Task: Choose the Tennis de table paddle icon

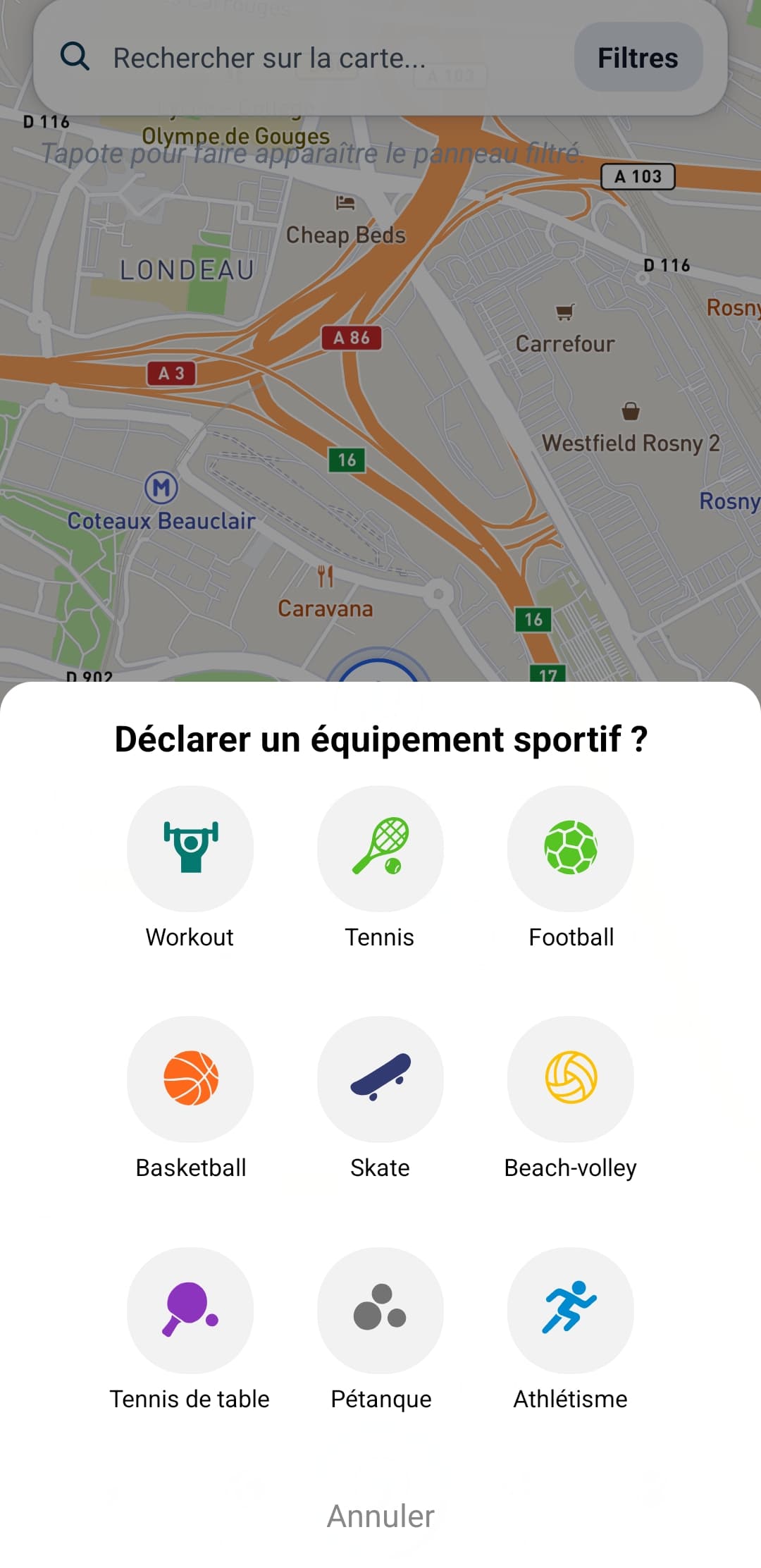Action: tap(190, 1310)
